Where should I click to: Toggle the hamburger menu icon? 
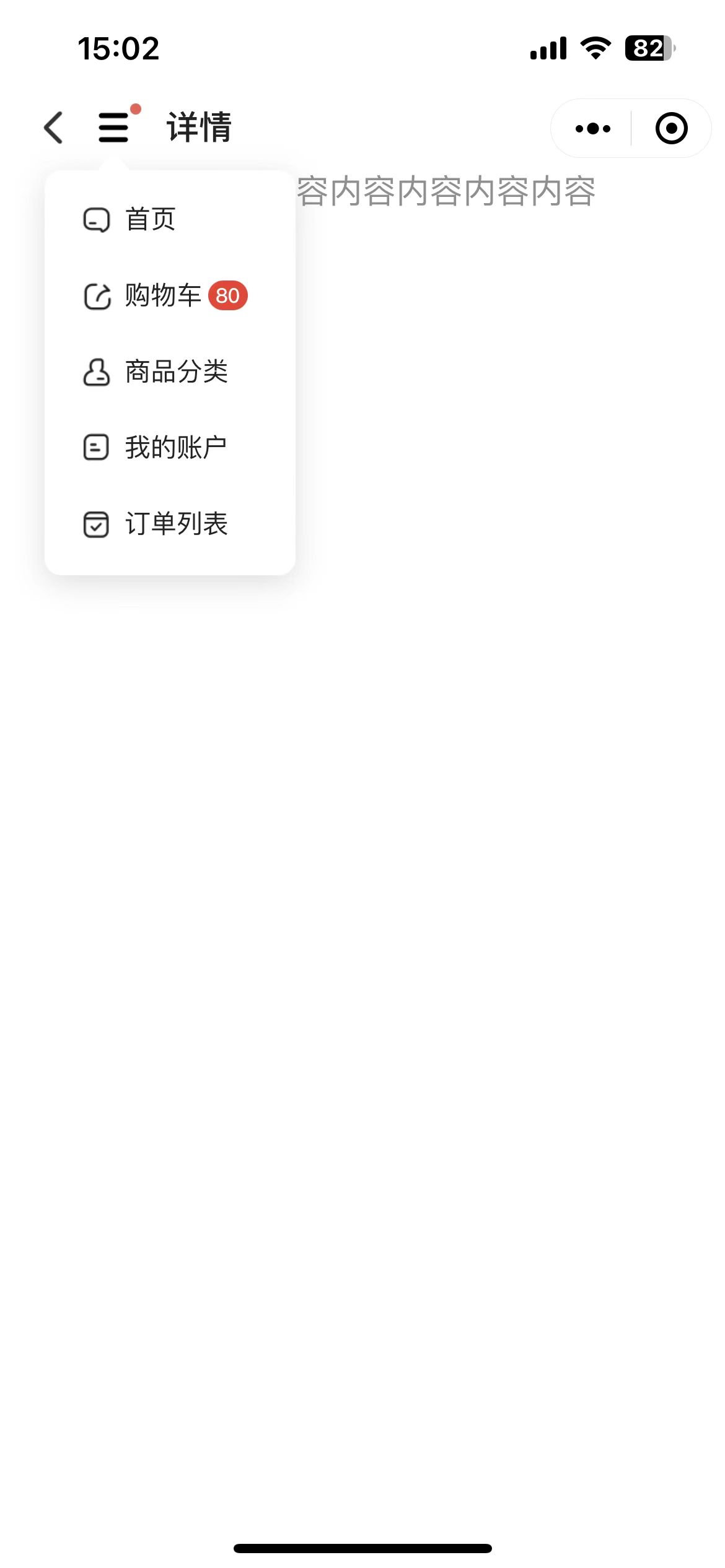click(x=114, y=128)
